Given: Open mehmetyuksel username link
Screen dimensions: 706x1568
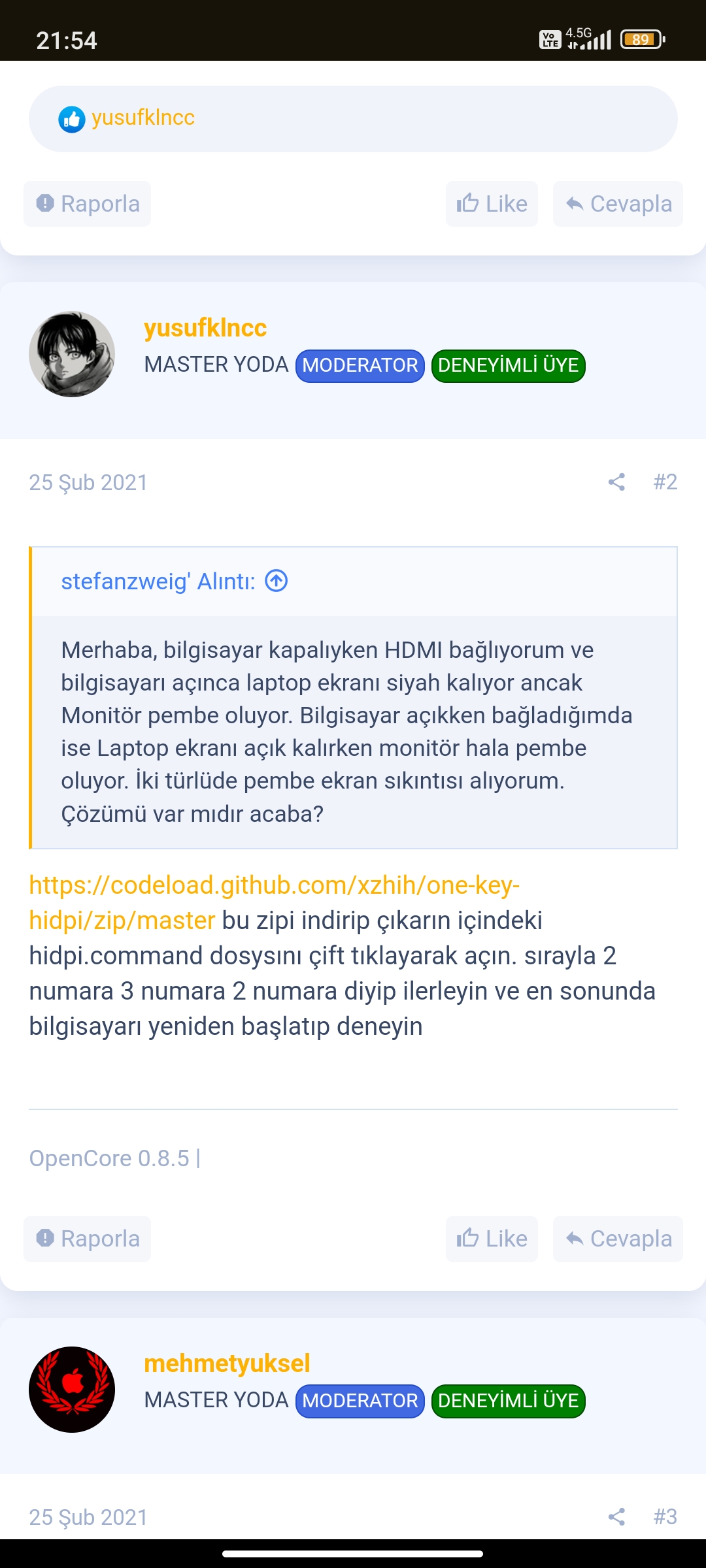Looking at the screenshot, I should 227,1364.
